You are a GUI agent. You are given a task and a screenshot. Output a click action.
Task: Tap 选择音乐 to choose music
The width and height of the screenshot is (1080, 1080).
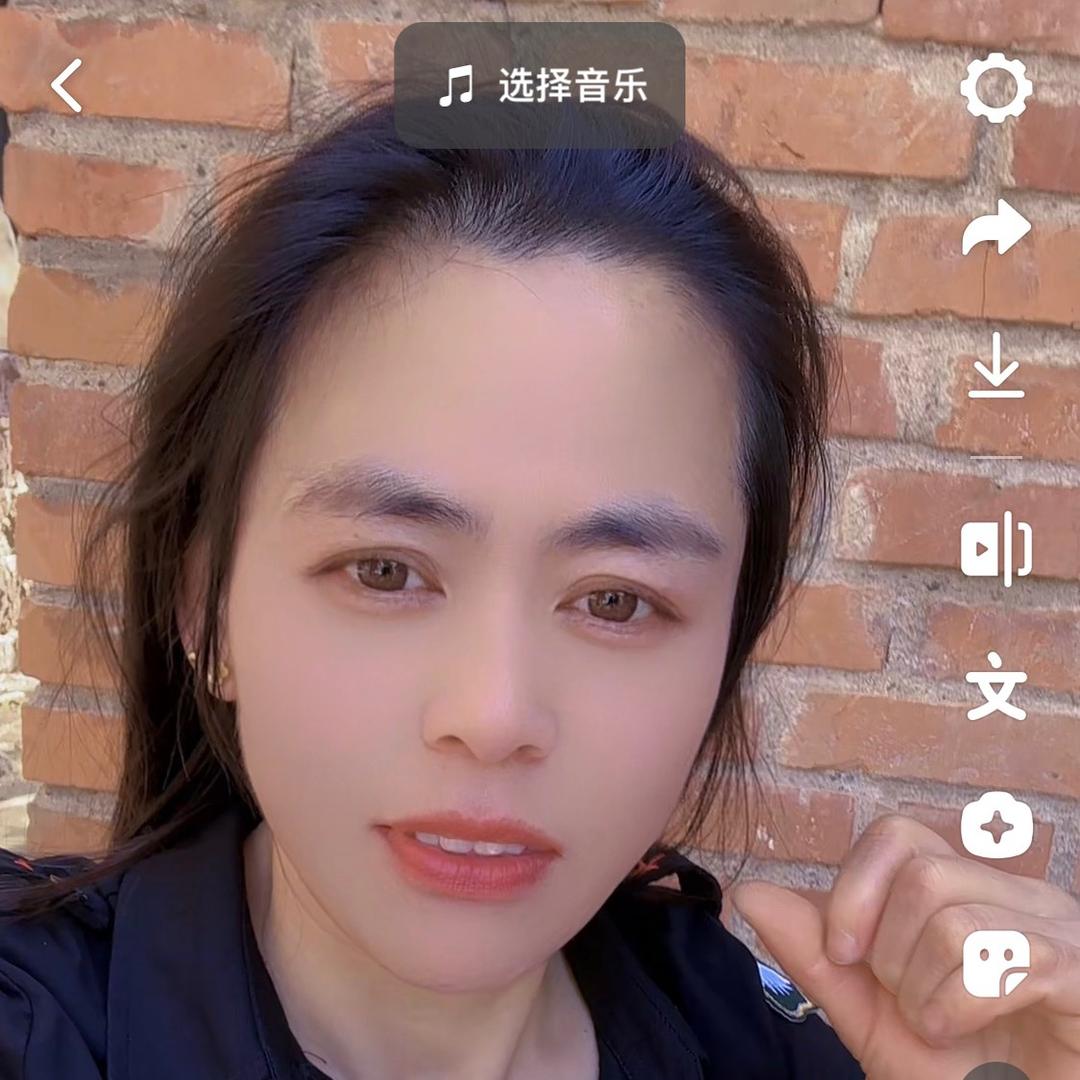540,87
